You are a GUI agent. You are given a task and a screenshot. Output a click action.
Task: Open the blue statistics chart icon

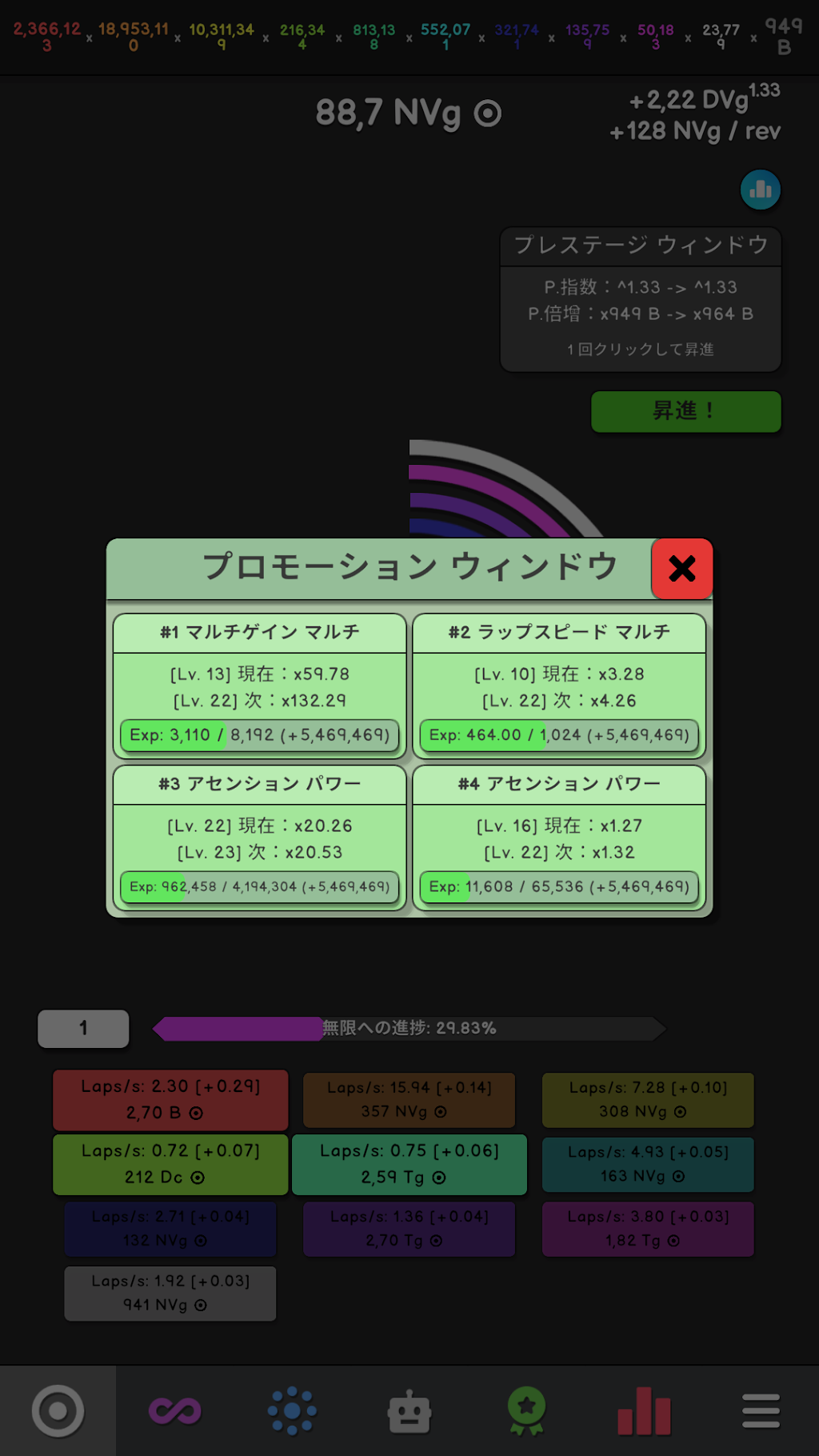[761, 190]
